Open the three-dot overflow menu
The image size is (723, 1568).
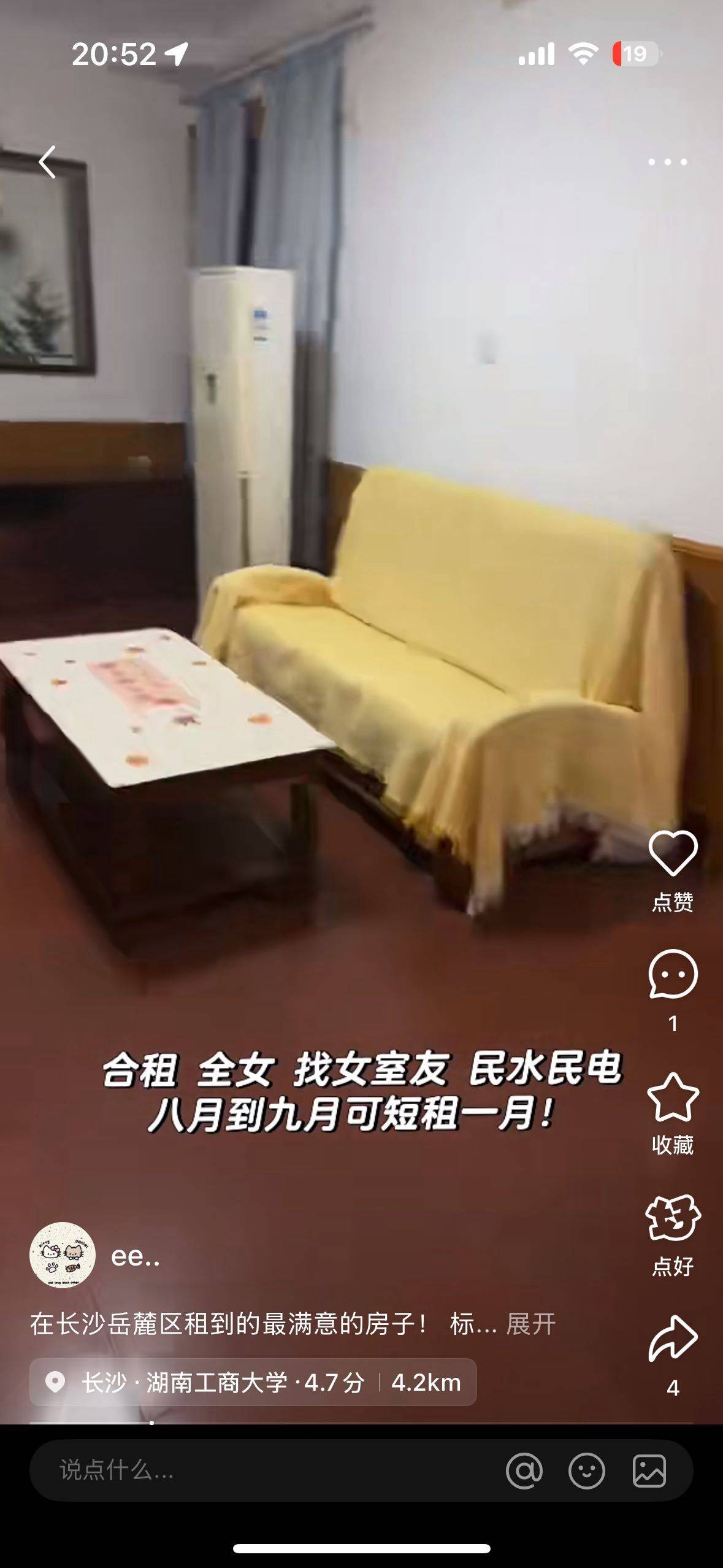[667, 162]
